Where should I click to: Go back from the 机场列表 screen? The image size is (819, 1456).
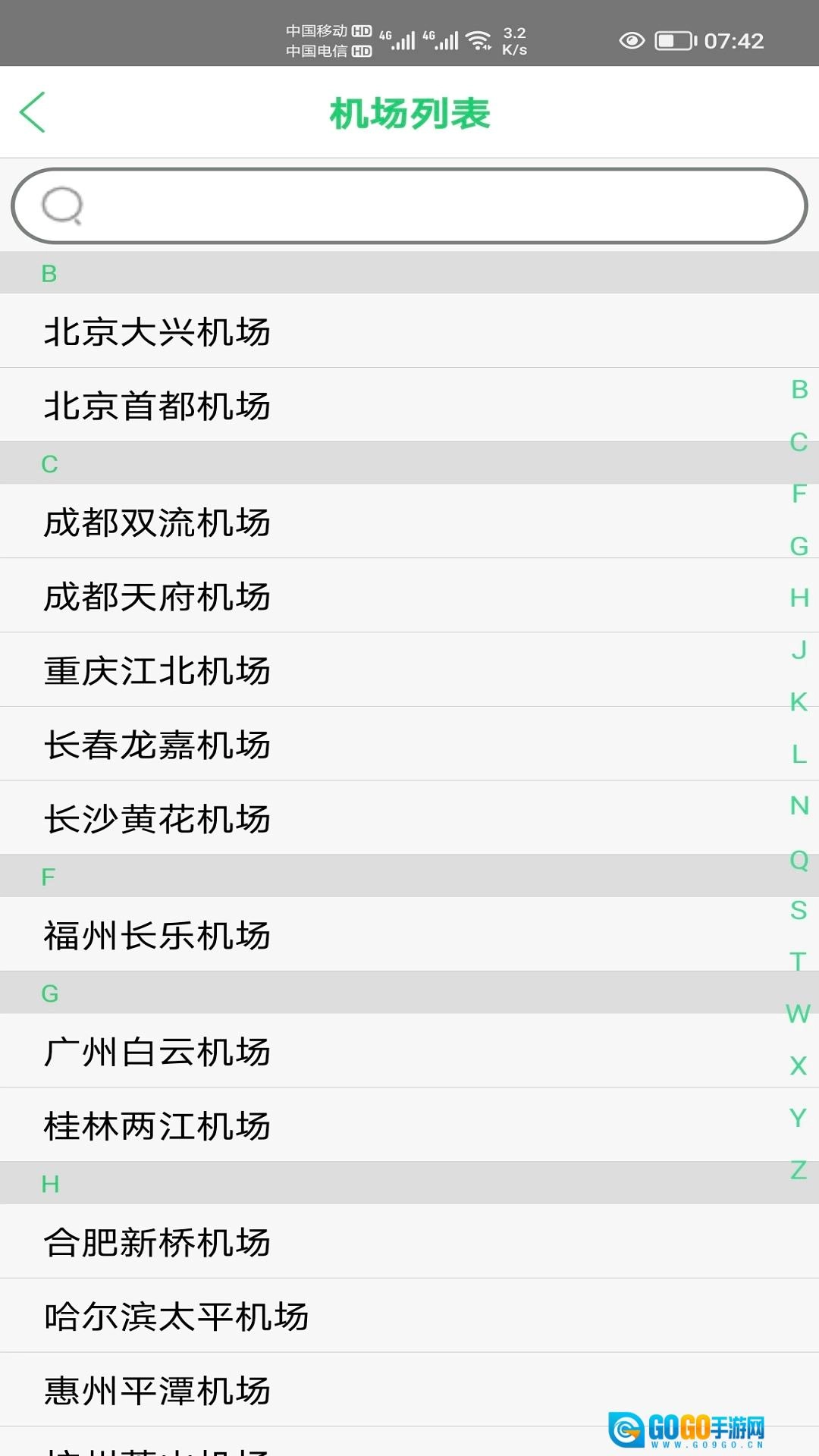click(x=33, y=112)
